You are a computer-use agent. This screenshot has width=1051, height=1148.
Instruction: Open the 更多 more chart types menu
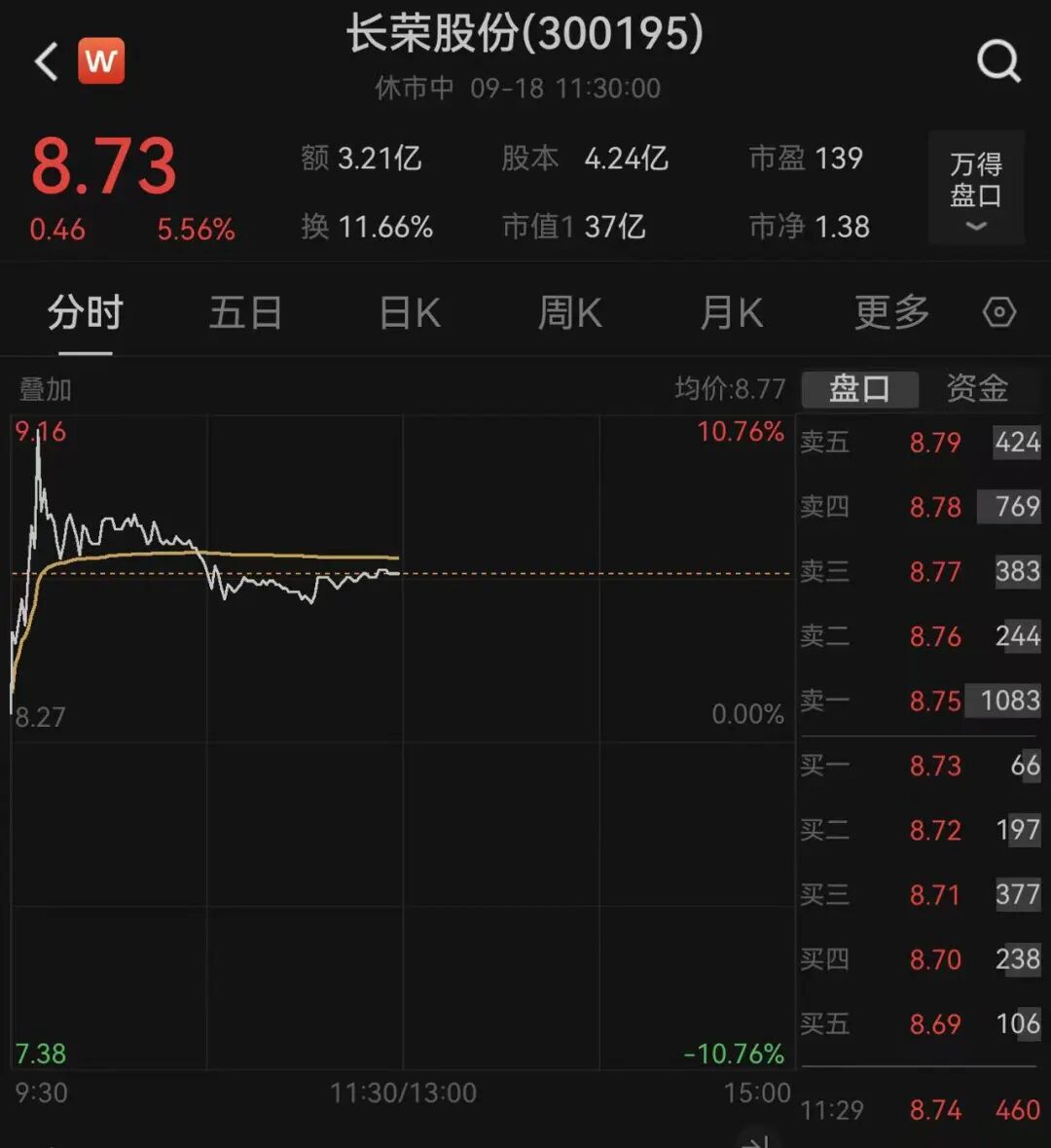coord(889,312)
